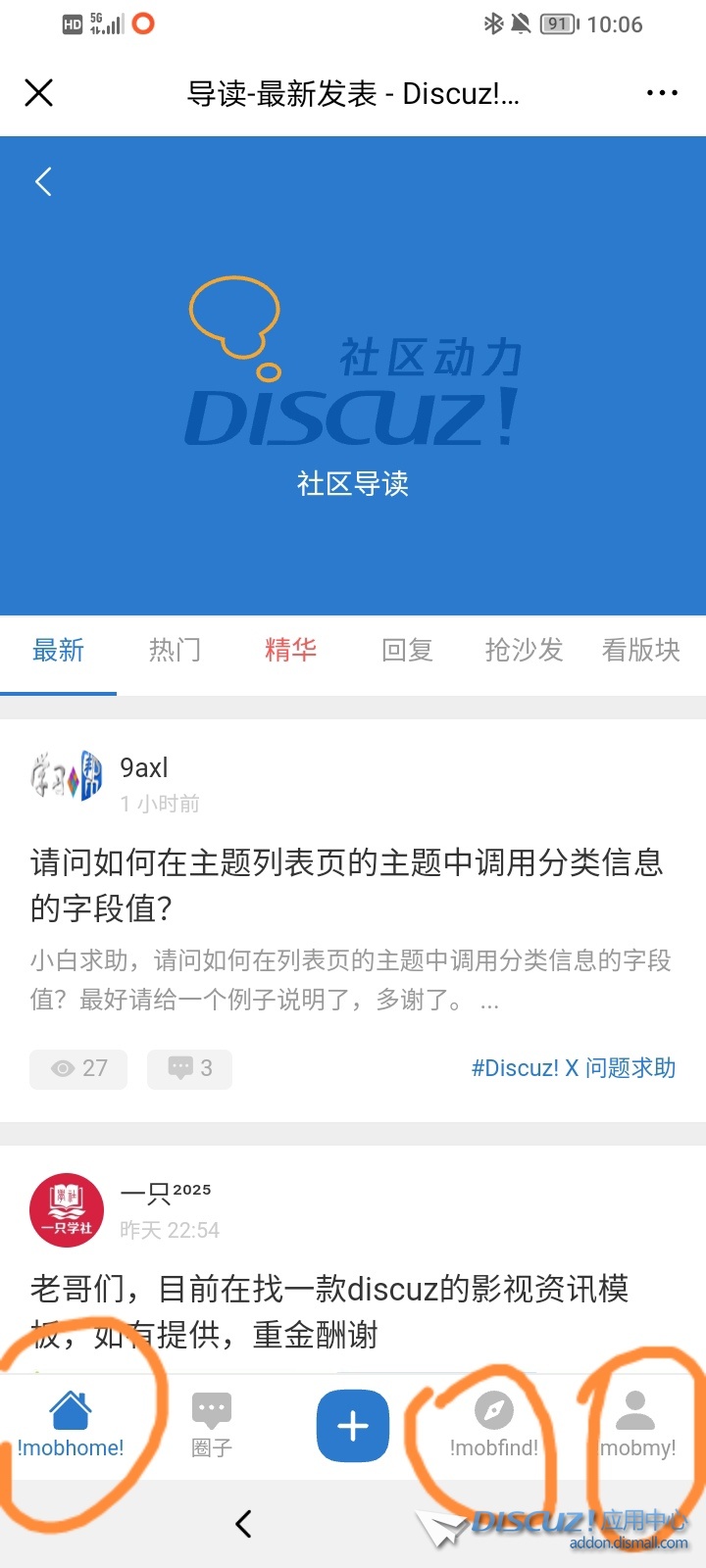Switch to the 精华 tab

click(290, 650)
